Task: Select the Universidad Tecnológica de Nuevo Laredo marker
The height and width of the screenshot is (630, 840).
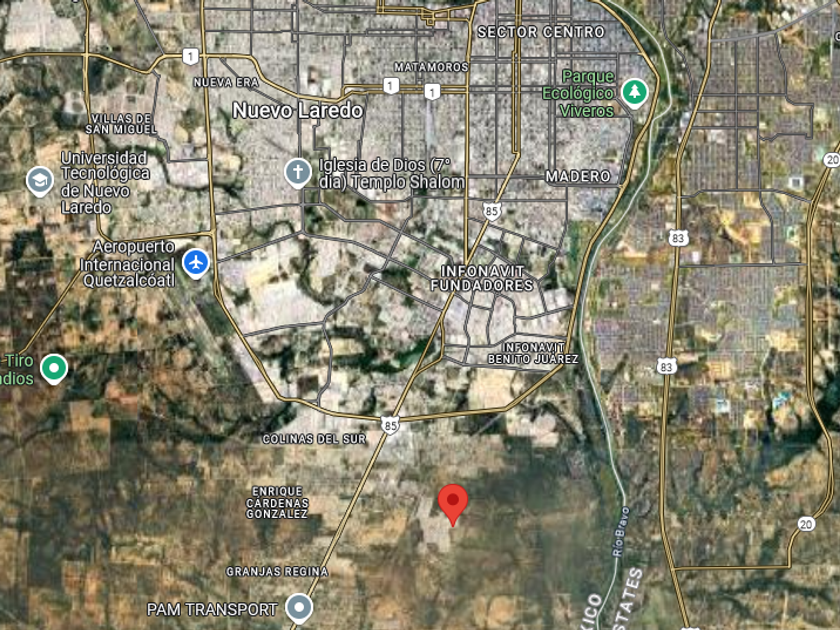Action: pyautogui.click(x=40, y=182)
